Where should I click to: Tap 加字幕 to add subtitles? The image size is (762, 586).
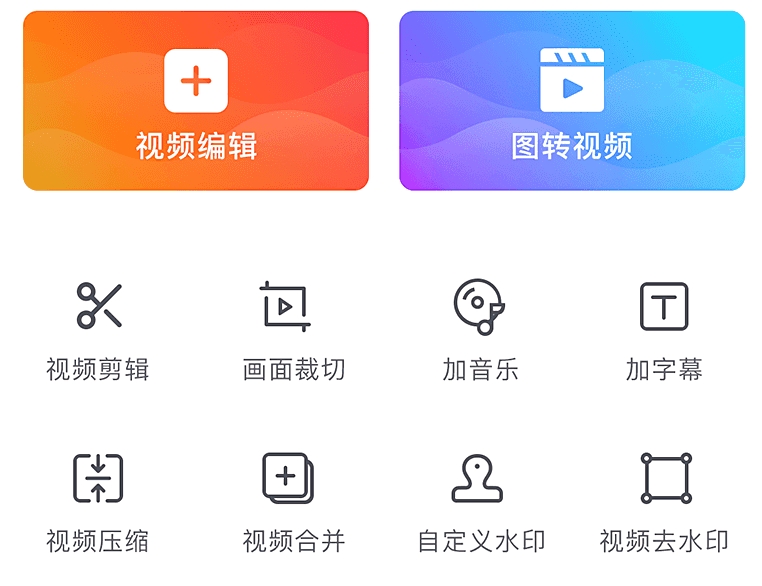(x=664, y=306)
